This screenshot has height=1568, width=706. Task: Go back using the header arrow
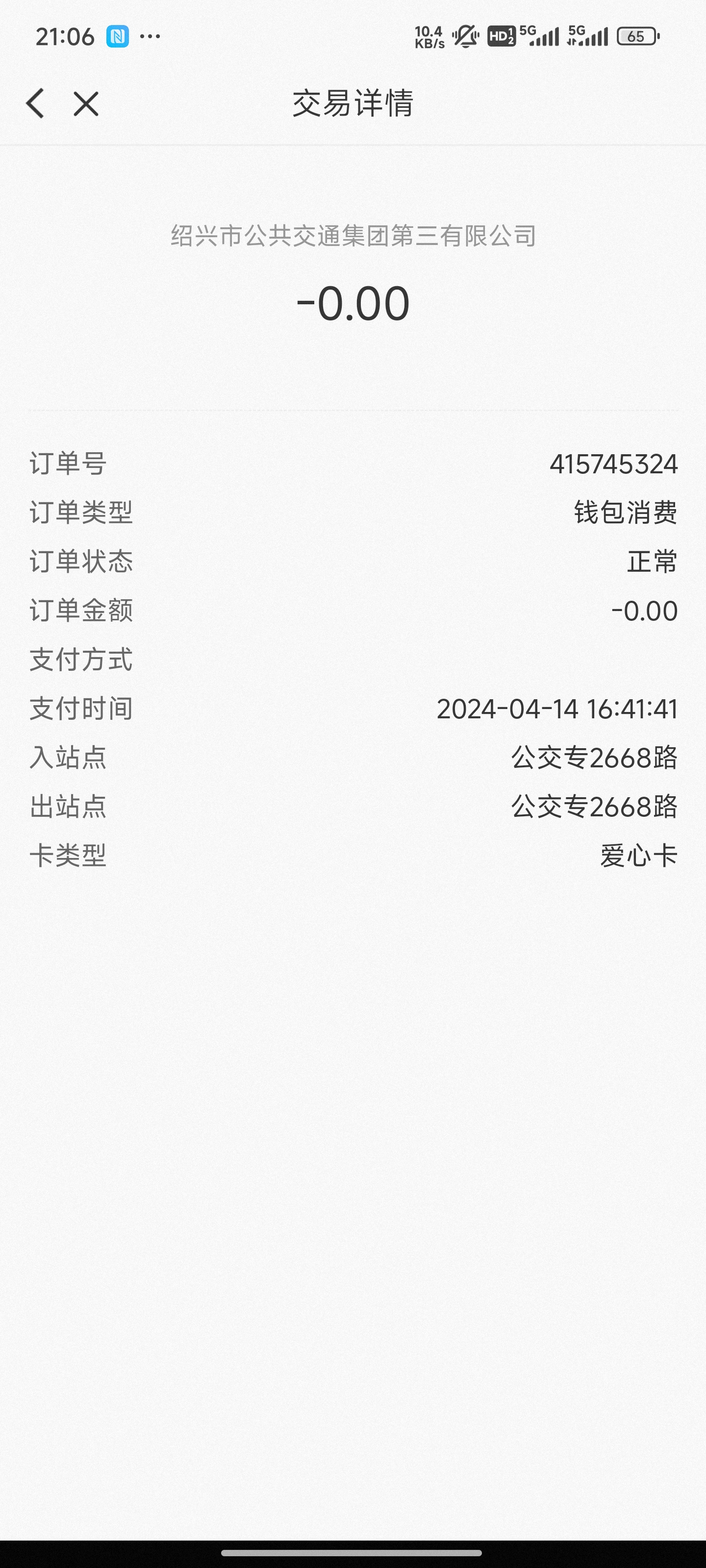click(35, 103)
